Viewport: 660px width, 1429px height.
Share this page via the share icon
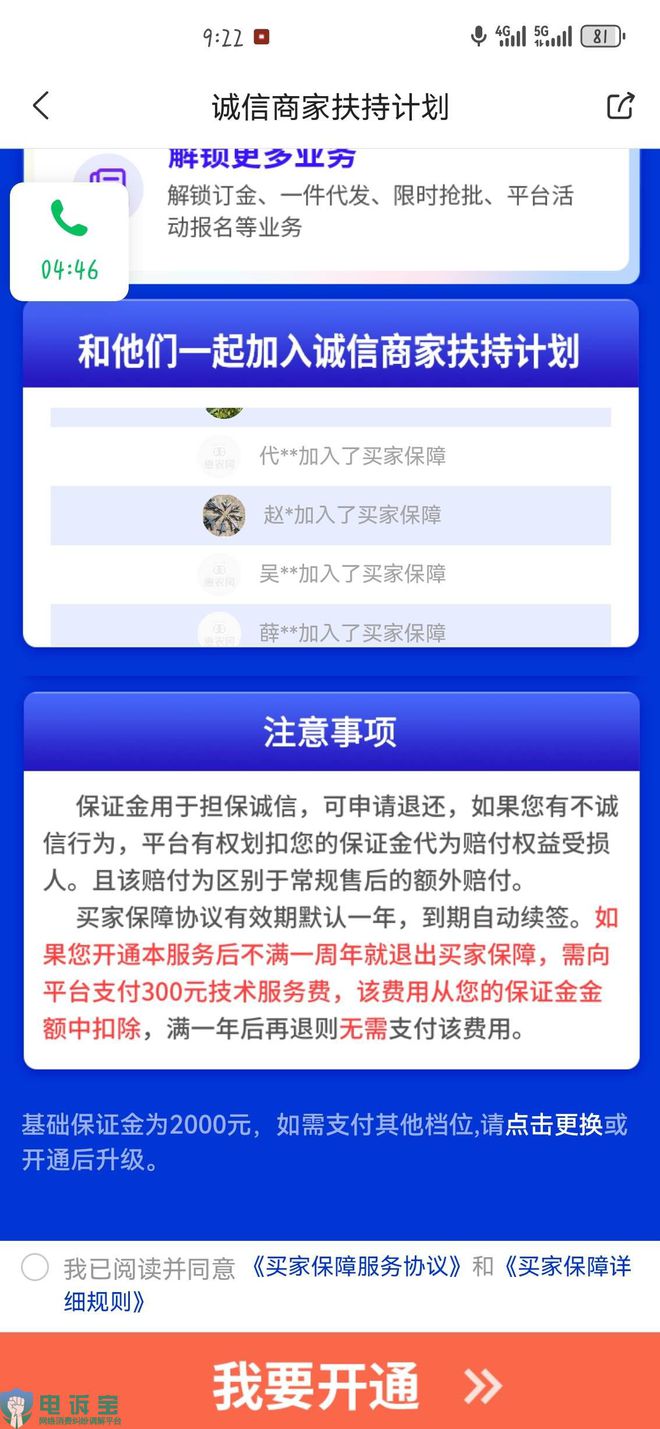coord(620,106)
